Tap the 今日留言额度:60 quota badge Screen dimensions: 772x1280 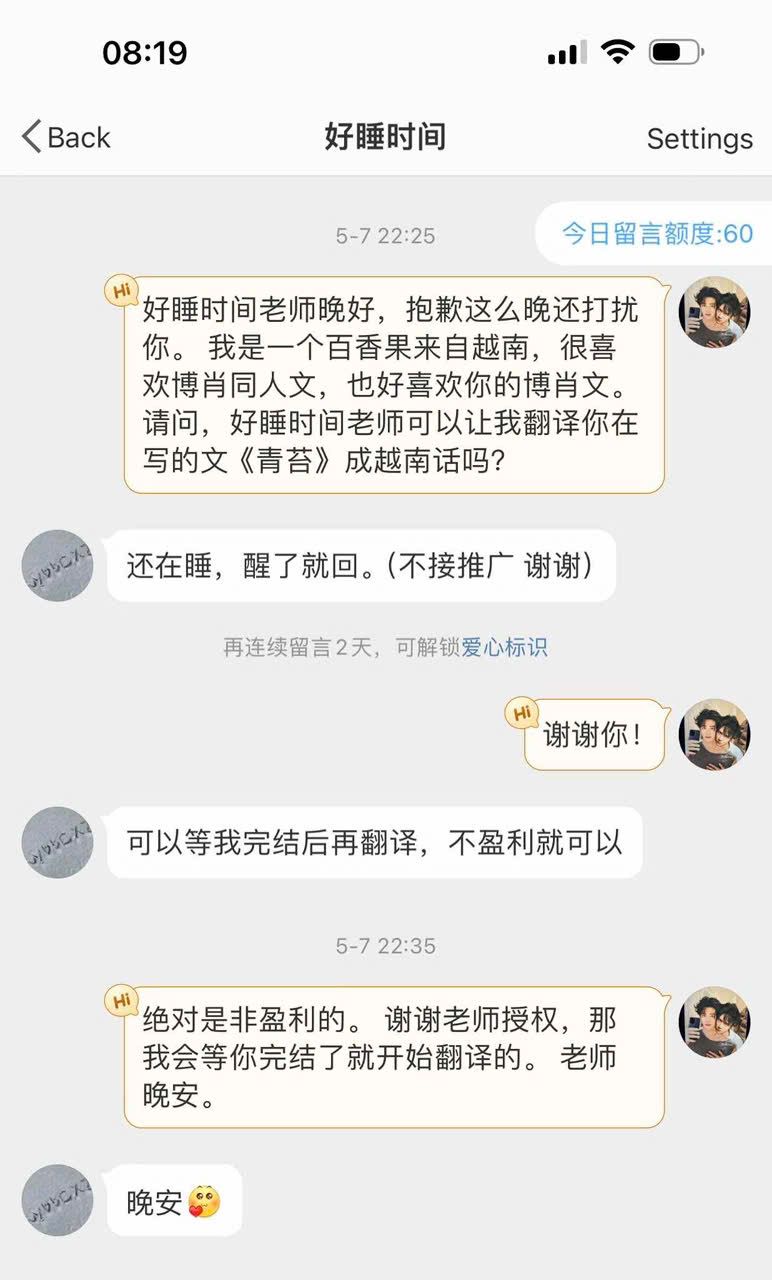[x=656, y=234]
